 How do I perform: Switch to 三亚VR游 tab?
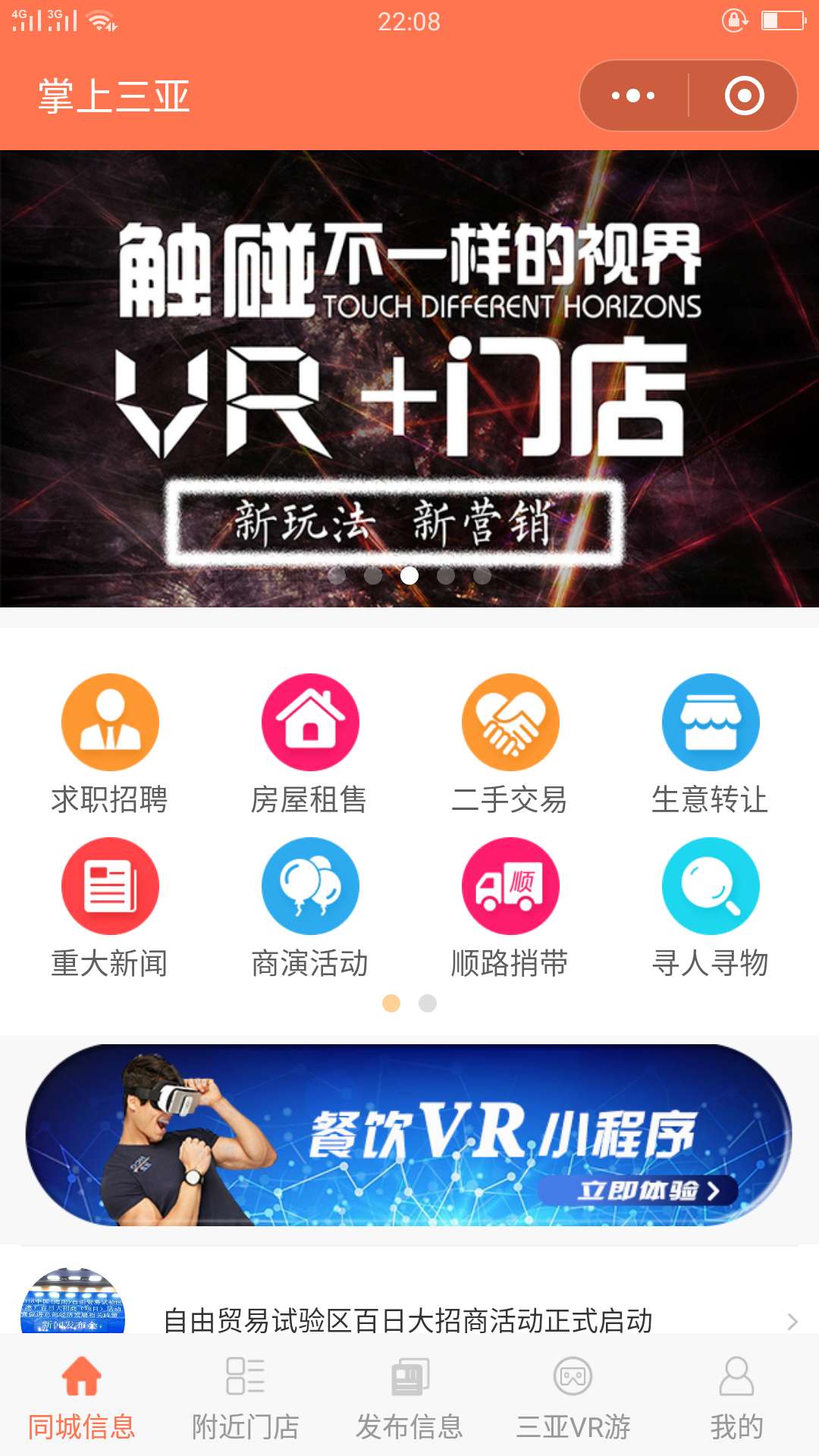pyautogui.click(x=573, y=1399)
